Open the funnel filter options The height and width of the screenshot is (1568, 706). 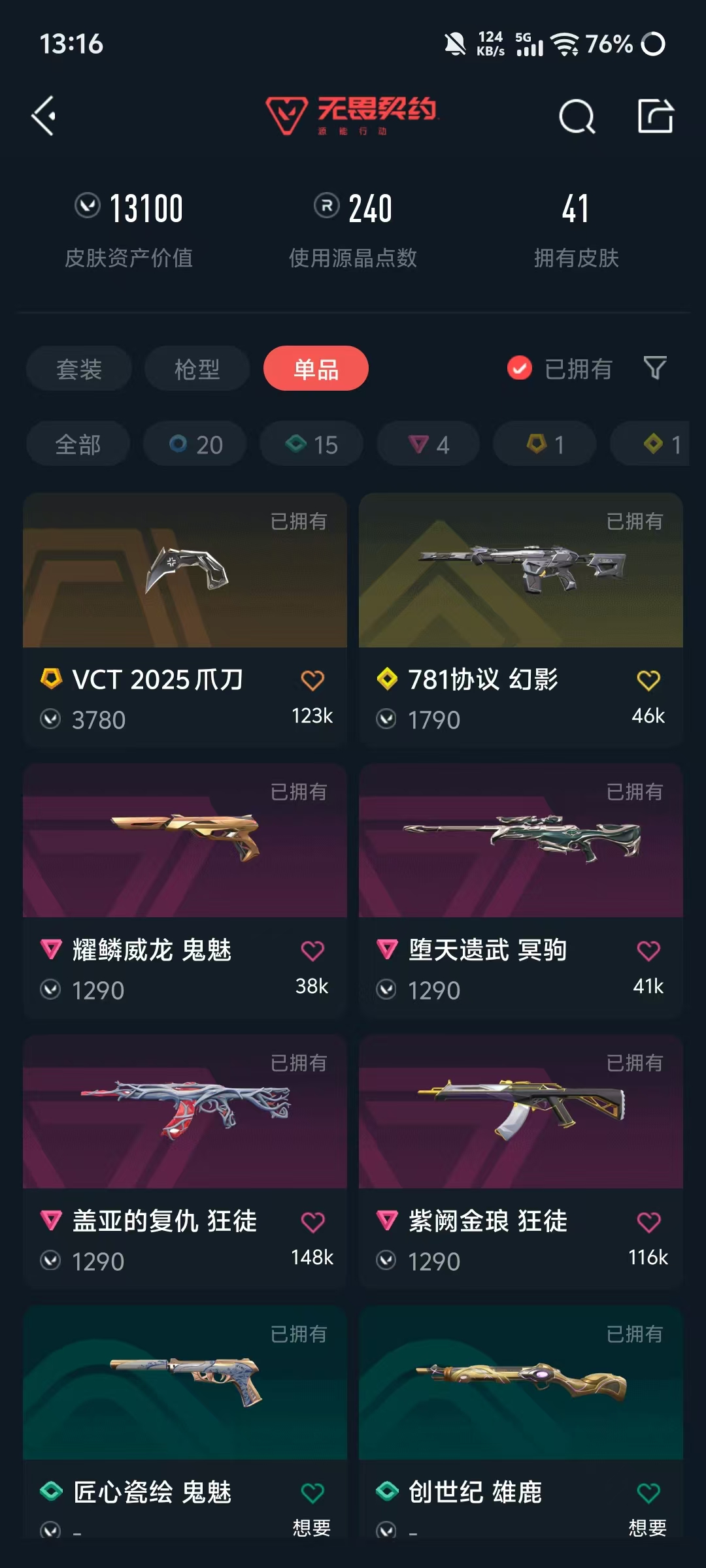coord(655,368)
